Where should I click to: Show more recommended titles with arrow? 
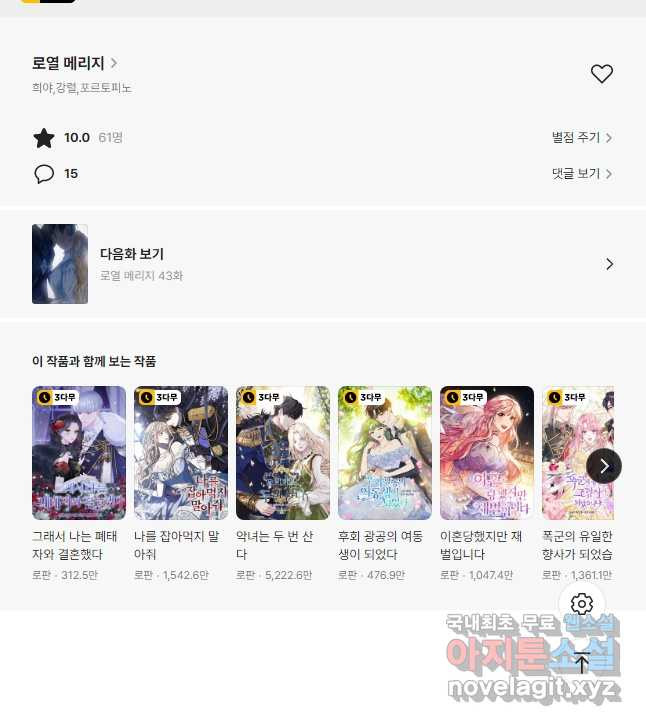(x=604, y=466)
